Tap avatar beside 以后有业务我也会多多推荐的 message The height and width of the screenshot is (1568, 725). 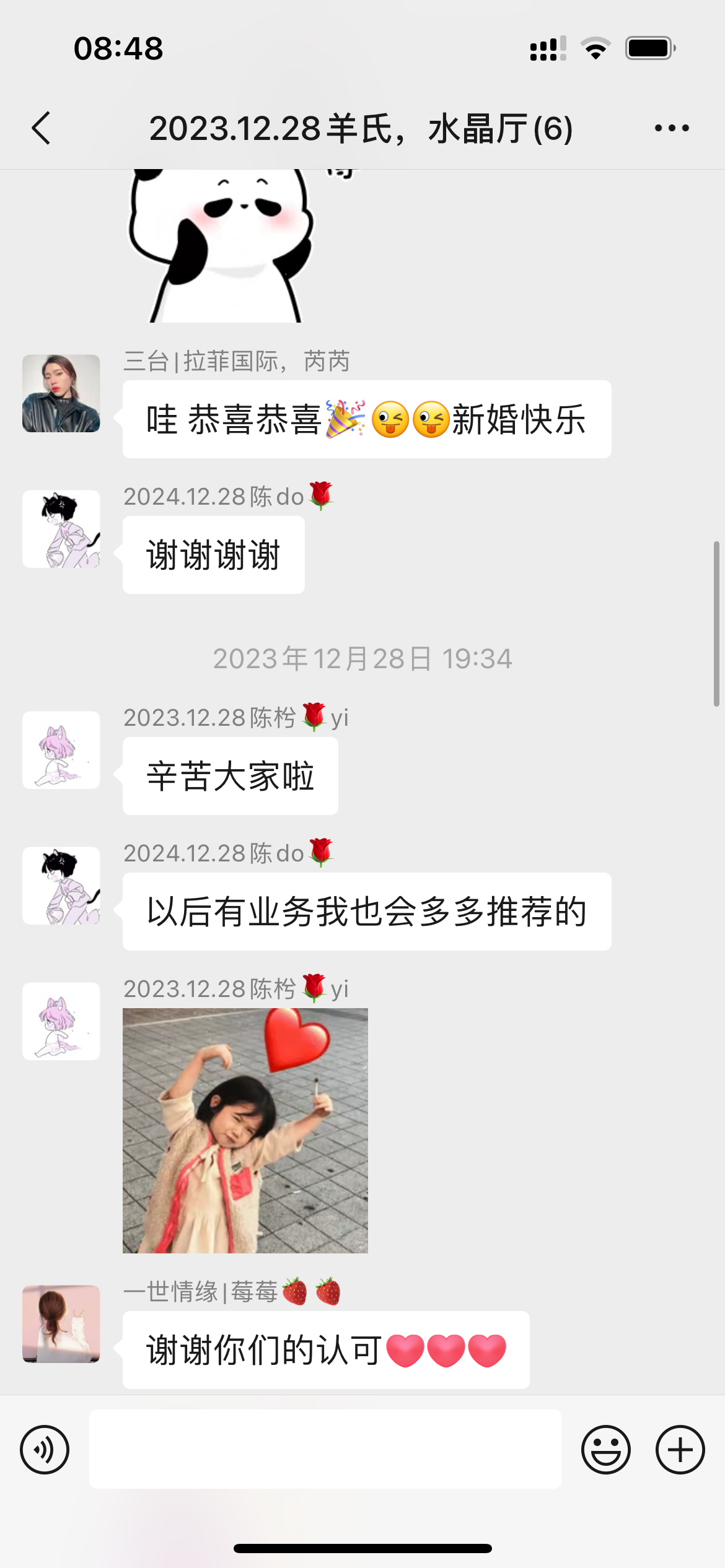tap(61, 886)
